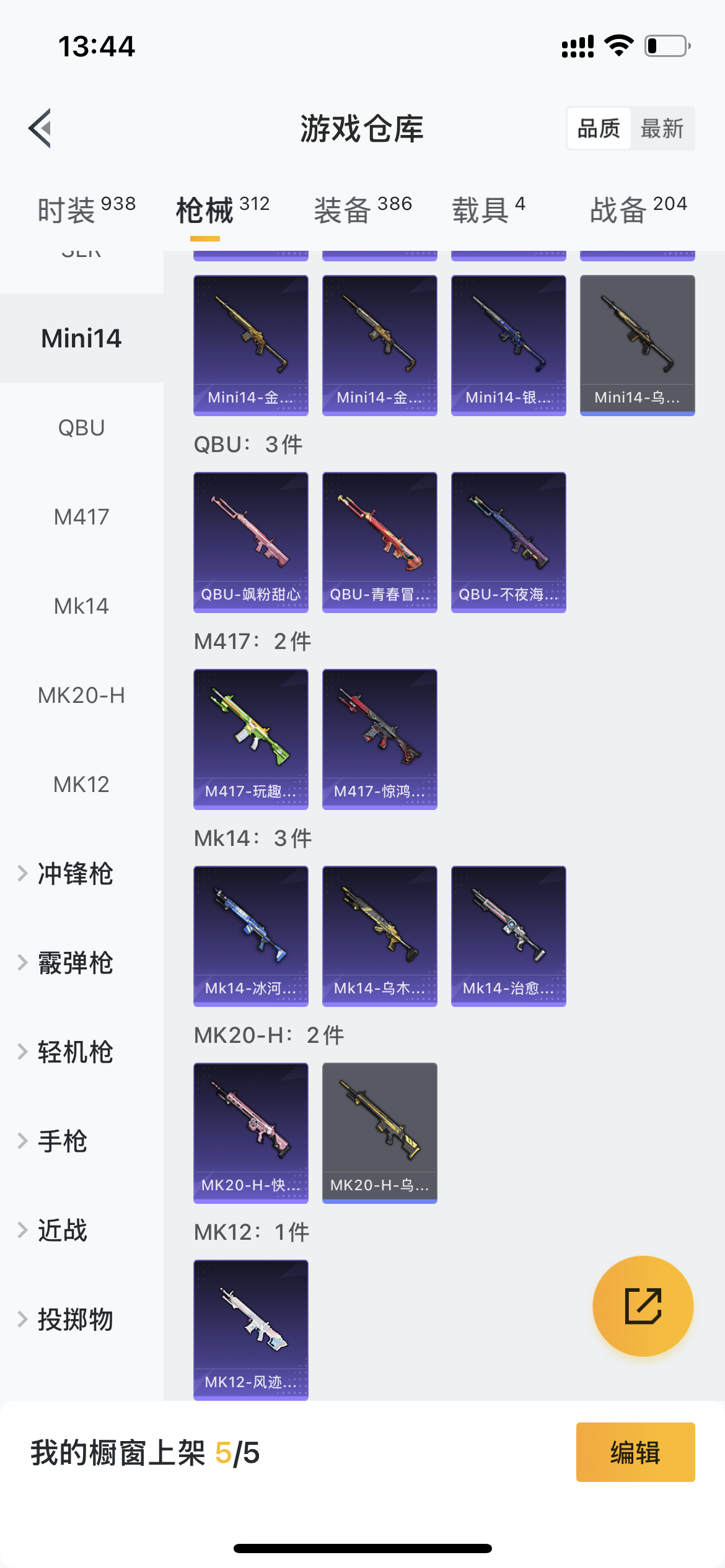The width and height of the screenshot is (725, 1568).
Task: Sort by 最新
Action: pyautogui.click(x=662, y=129)
